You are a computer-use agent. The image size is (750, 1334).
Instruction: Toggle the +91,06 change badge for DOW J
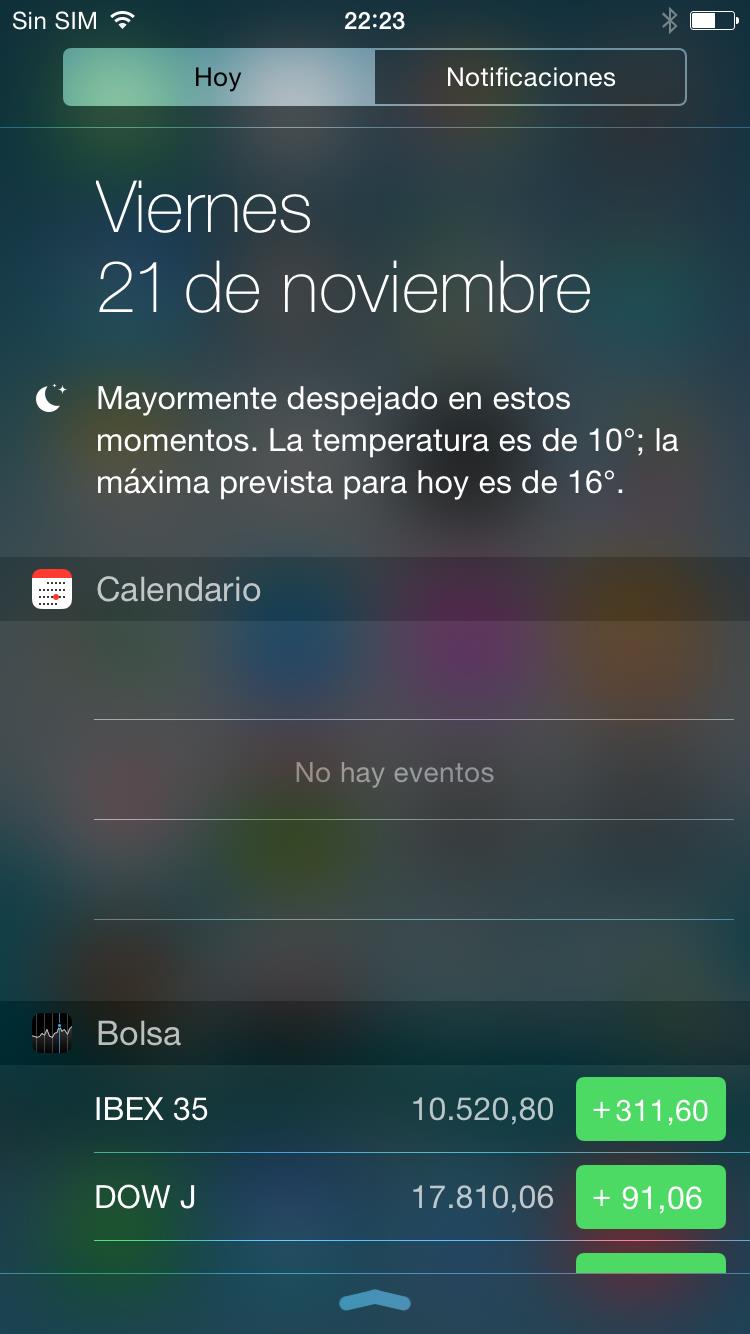pos(650,1198)
